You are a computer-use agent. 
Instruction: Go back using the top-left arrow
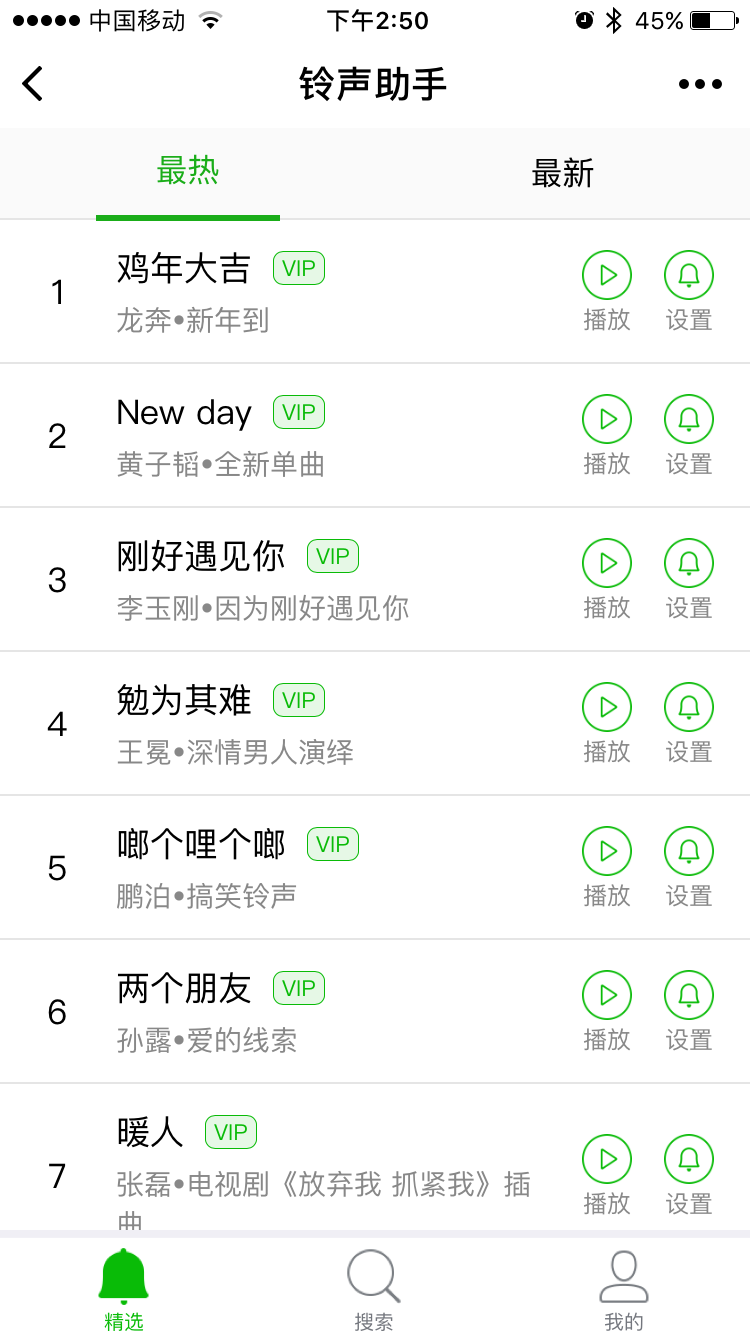[x=33, y=84]
